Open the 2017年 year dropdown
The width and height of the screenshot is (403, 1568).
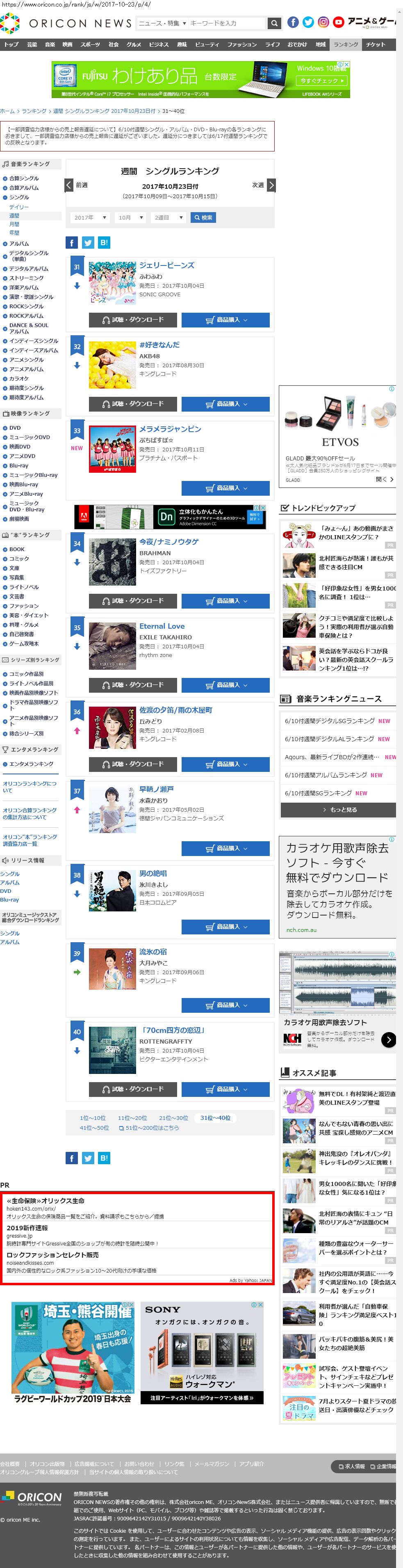pos(90,217)
